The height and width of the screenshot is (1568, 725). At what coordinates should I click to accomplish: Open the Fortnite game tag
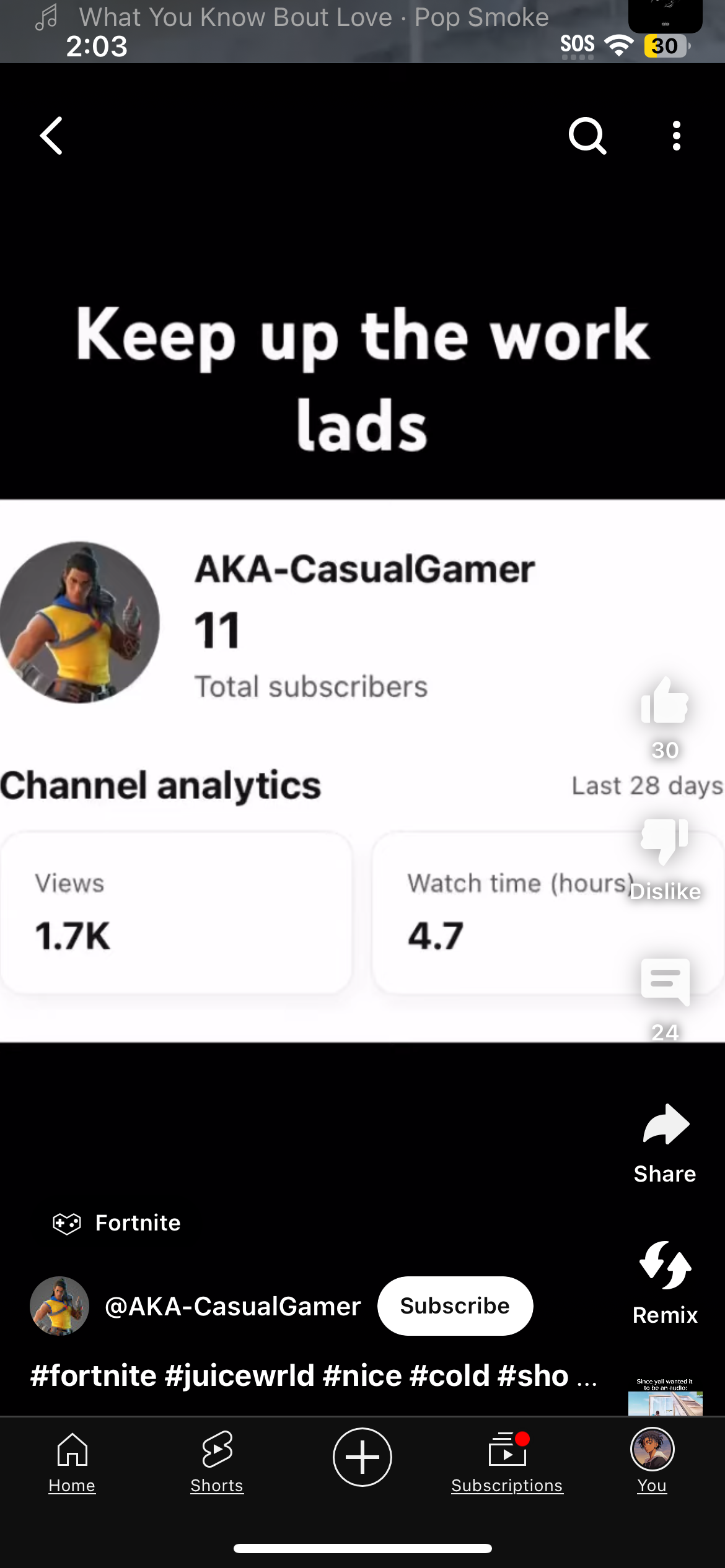pyautogui.click(x=118, y=1223)
